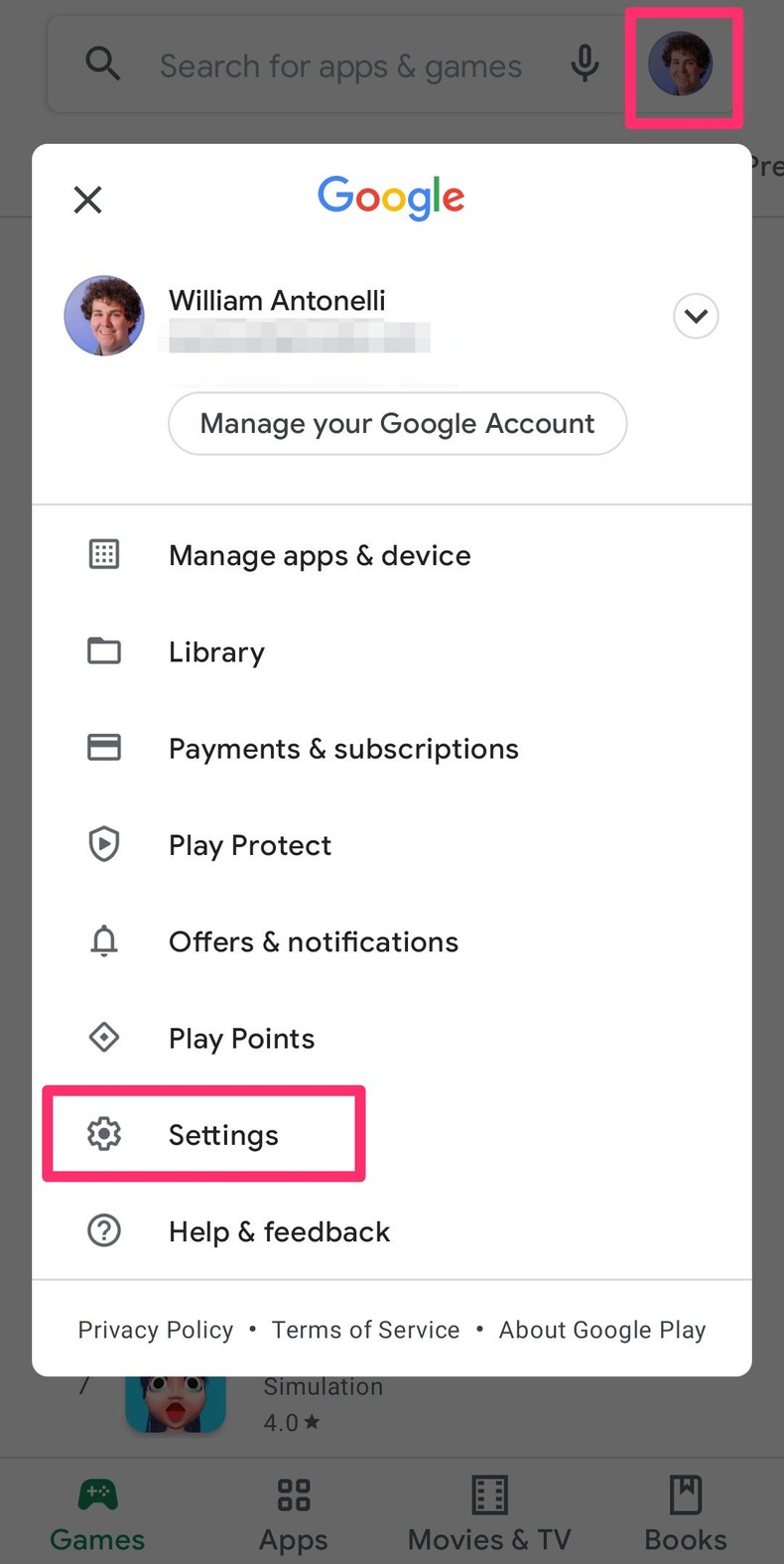This screenshot has width=784, height=1564.
Task: Tap Manage your Google Account
Action: (x=397, y=423)
